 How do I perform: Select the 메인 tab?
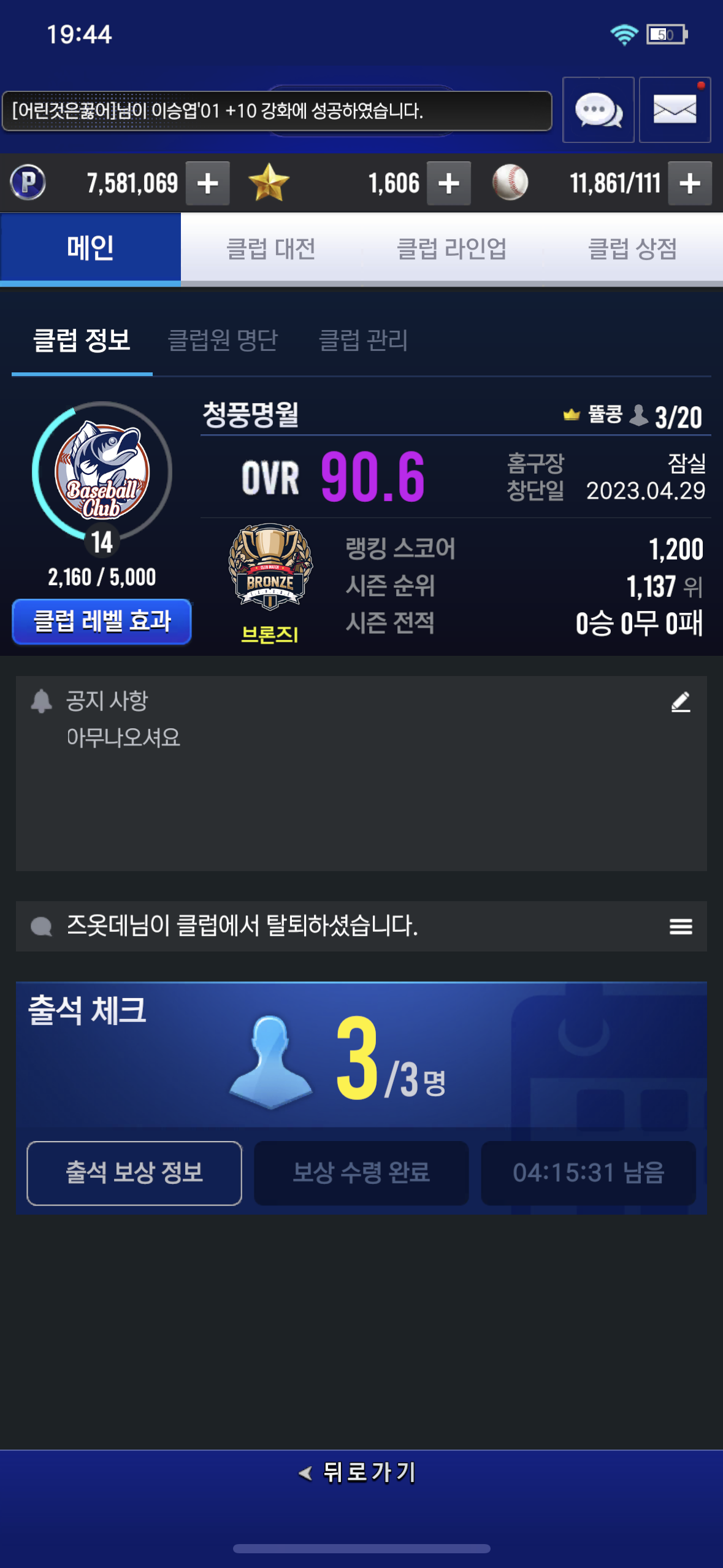(91, 248)
